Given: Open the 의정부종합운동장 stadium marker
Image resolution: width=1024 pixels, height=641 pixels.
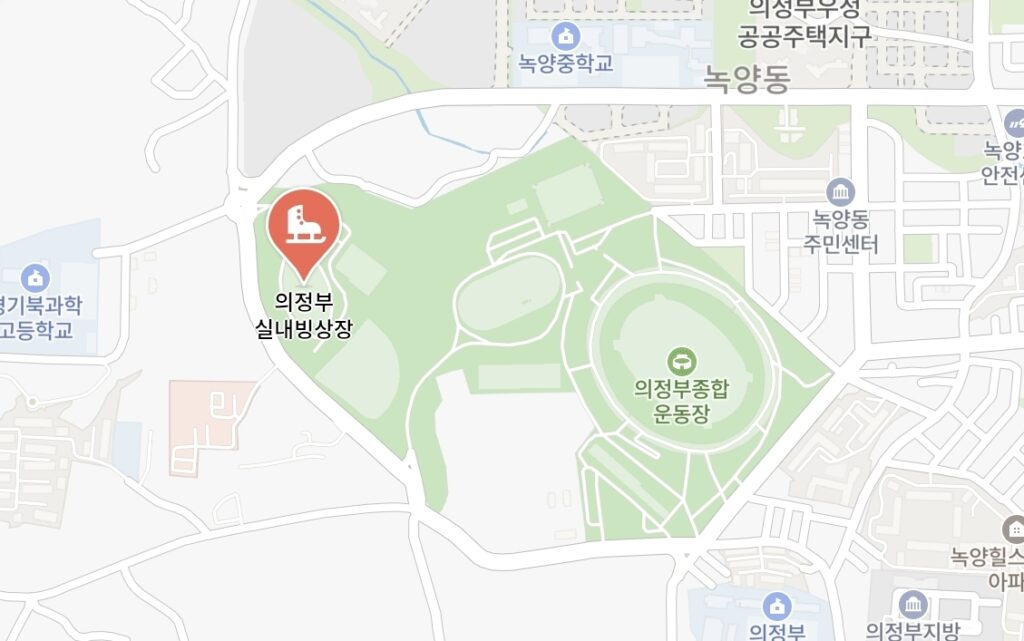Looking at the screenshot, I should pos(683,358).
